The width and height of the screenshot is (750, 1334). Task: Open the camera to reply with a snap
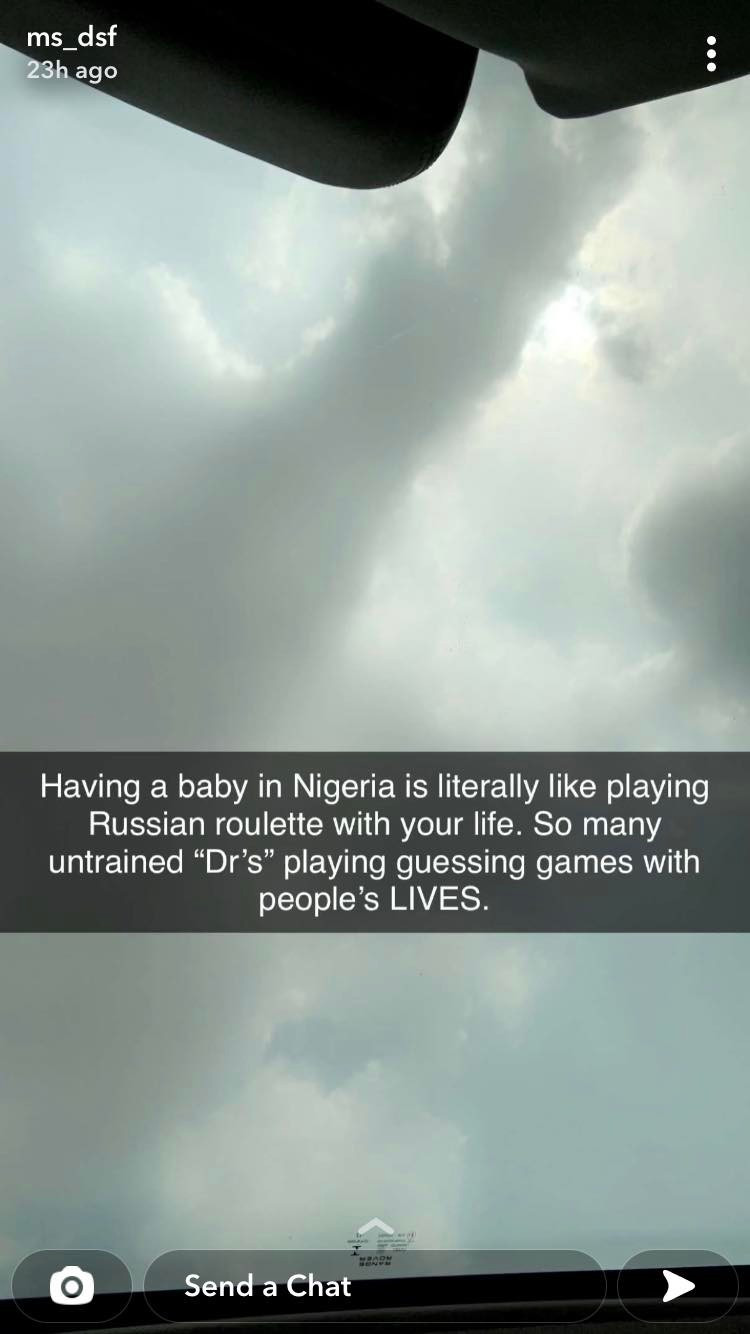72,1285
